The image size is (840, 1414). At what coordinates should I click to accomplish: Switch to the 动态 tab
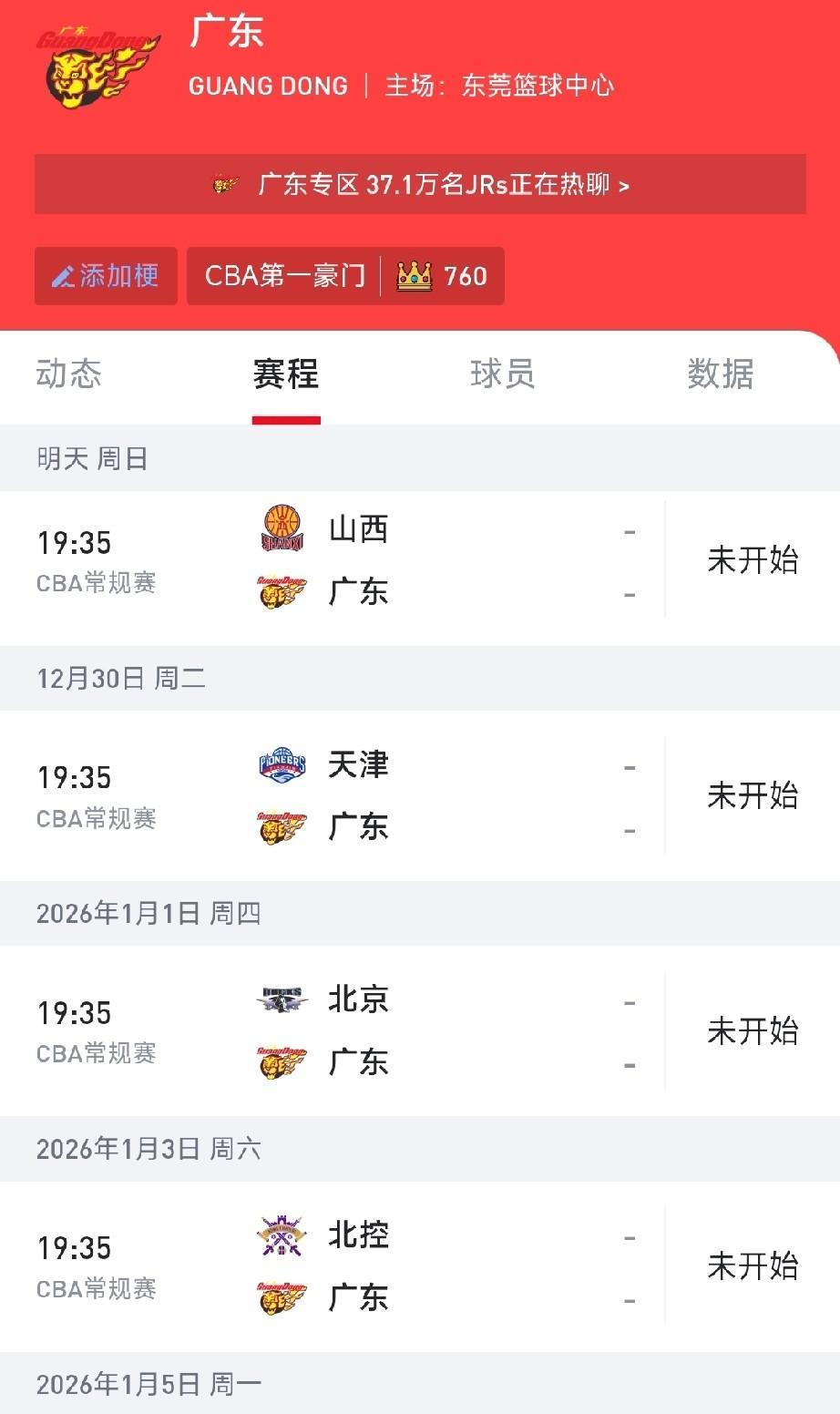69,374
